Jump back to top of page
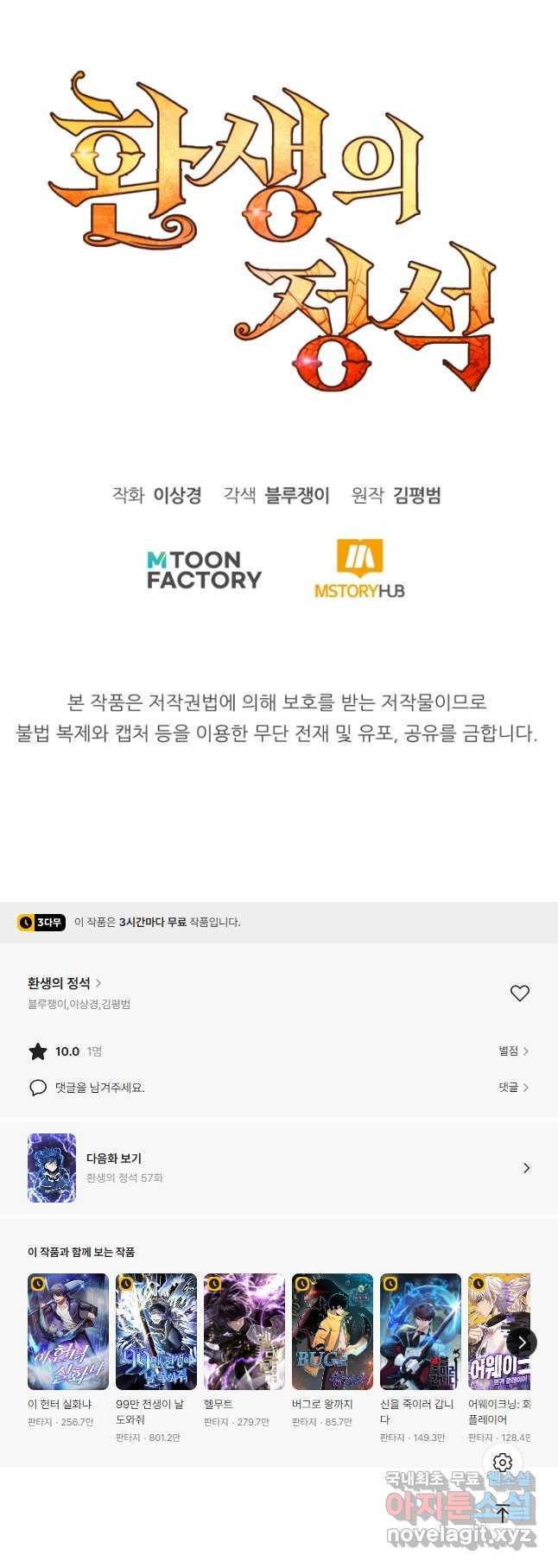 [x=503, y=1513]
